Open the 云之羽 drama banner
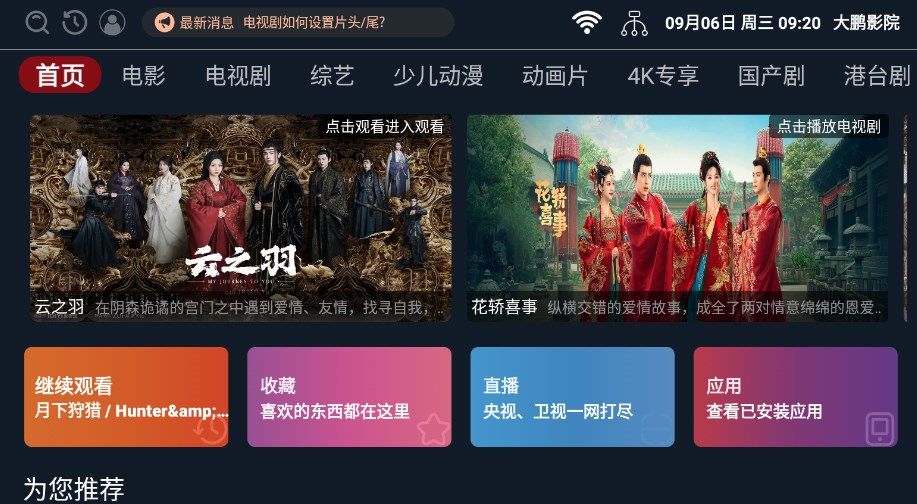The height and width of the screenshot is (504, 917). (240, 218)
